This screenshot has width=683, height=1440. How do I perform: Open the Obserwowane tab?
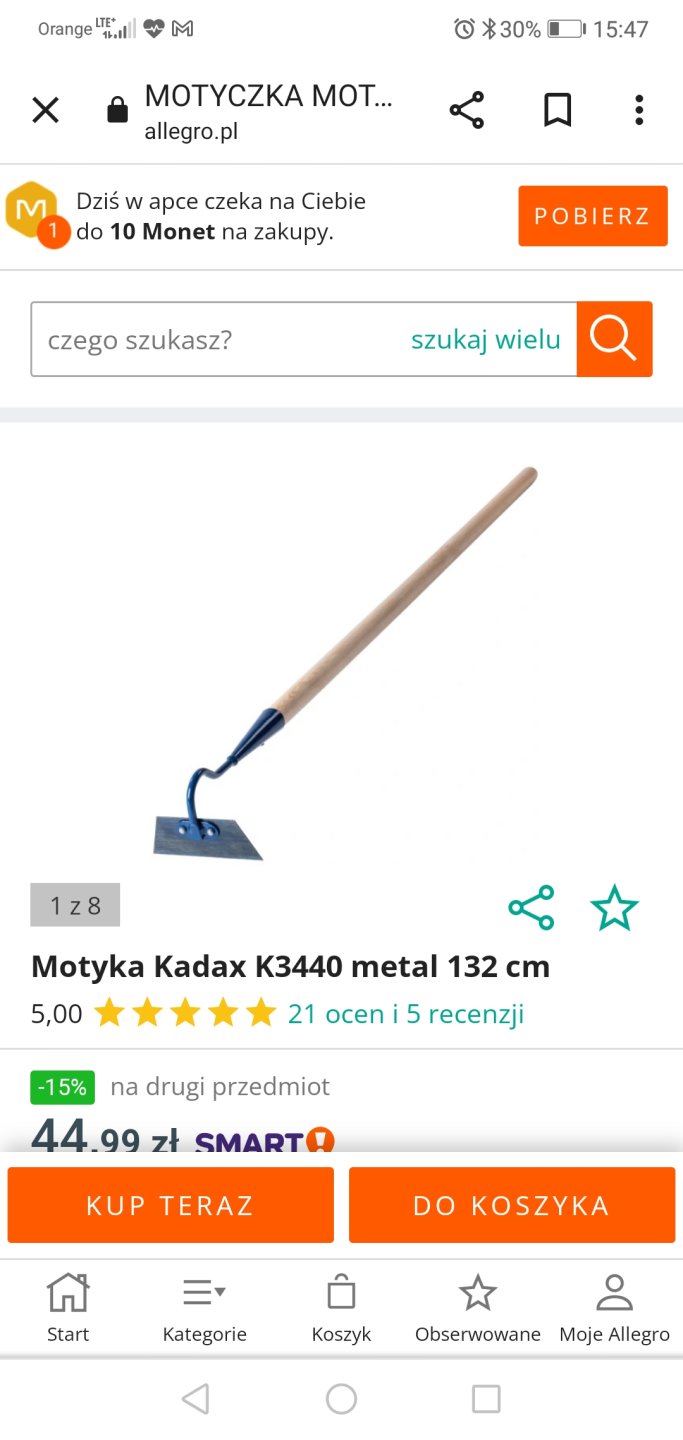pyautogui.click(x=477, y=1307)
